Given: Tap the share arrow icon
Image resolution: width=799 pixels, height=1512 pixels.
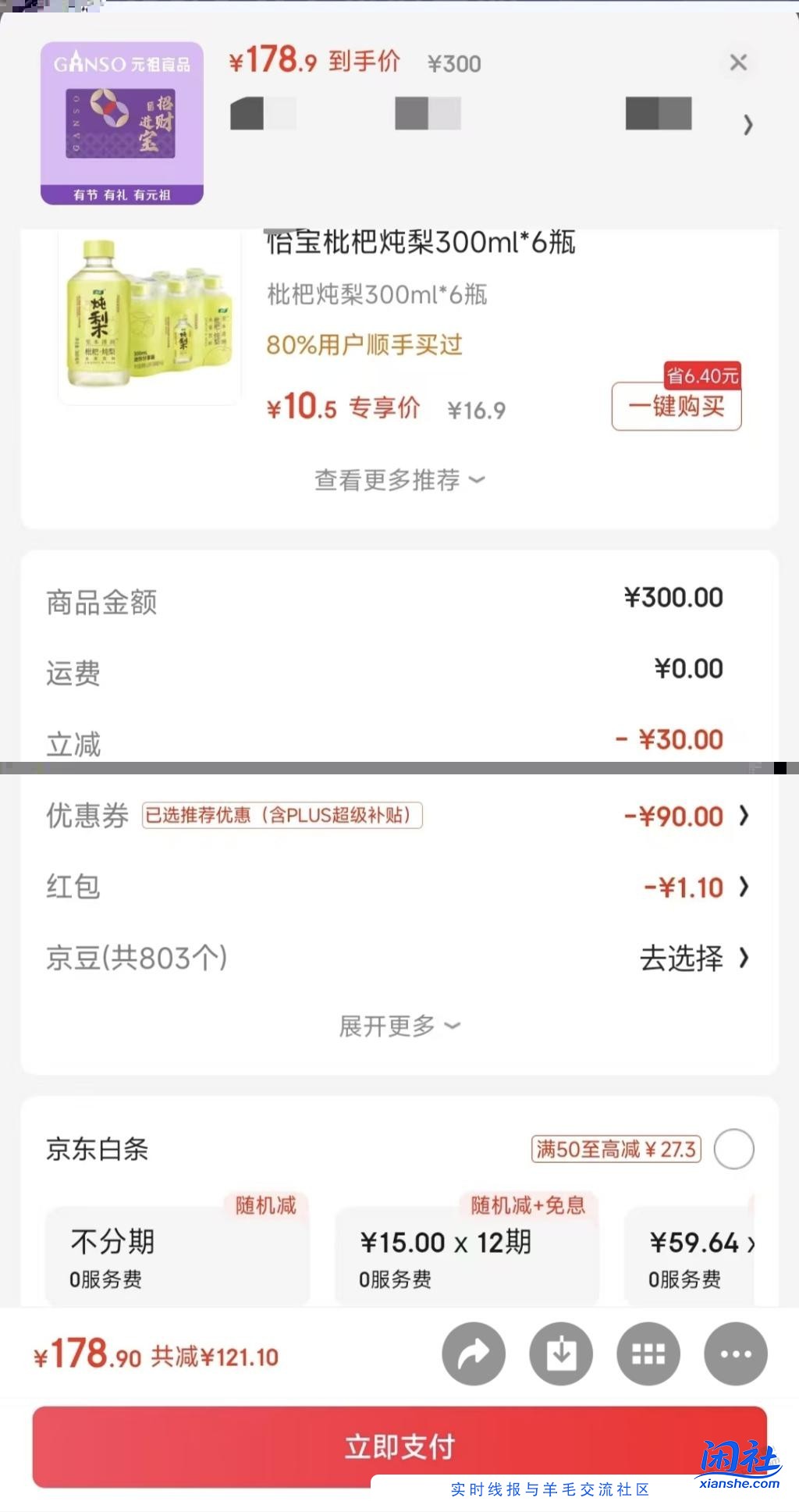Looking at the screenshot, I should click(474, 1354).
